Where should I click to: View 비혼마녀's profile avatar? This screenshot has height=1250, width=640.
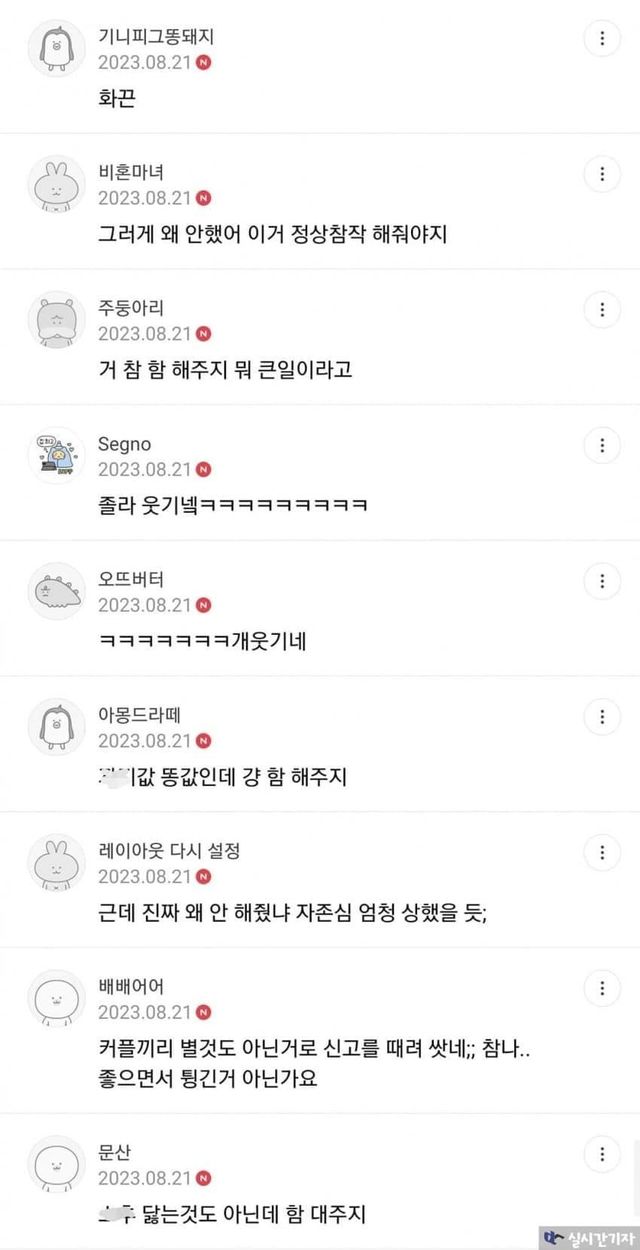[x=56, y=183]
